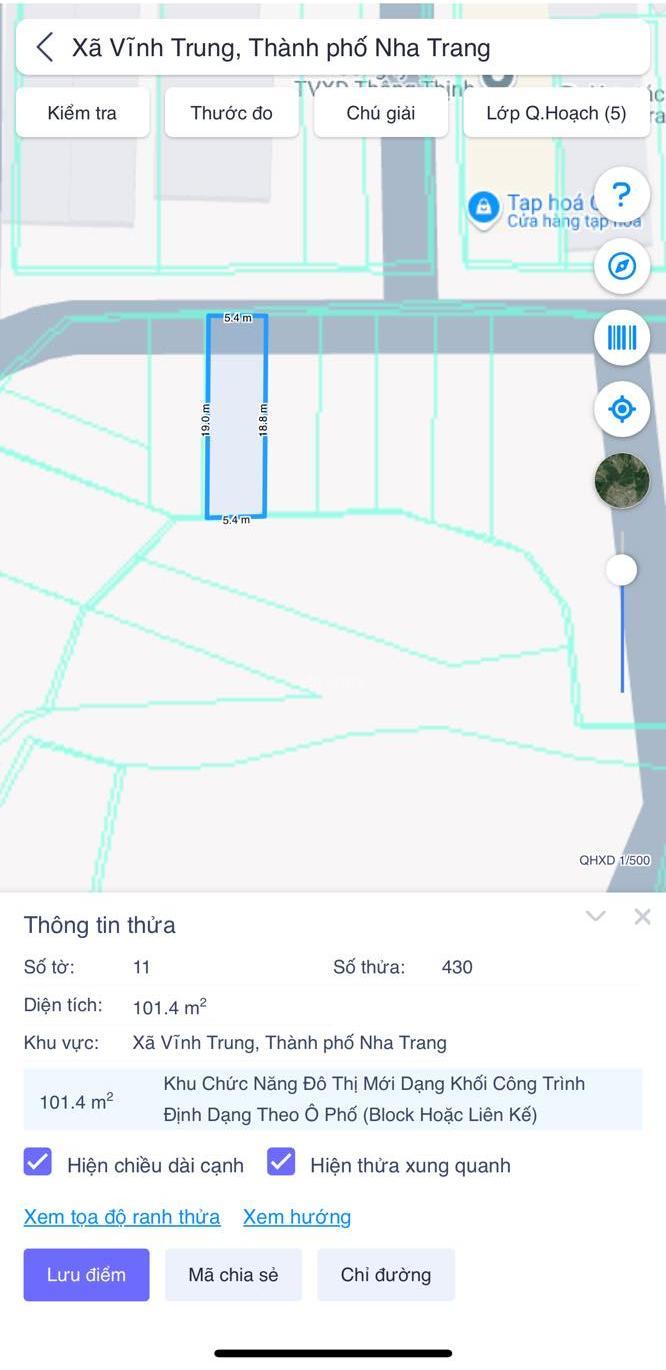Open the Kiểm tra option

(82, 113)
